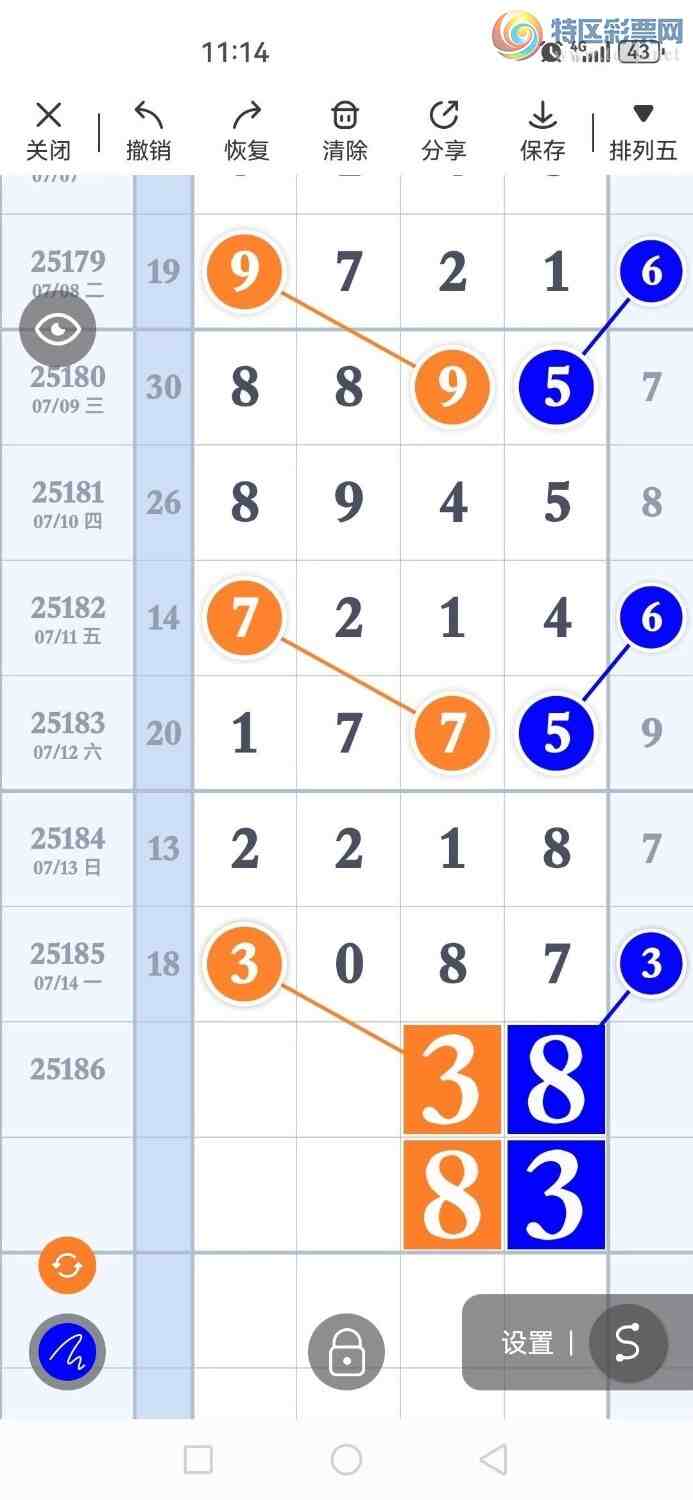Open the 排列五 lottery type dropdown

[643, 131]
